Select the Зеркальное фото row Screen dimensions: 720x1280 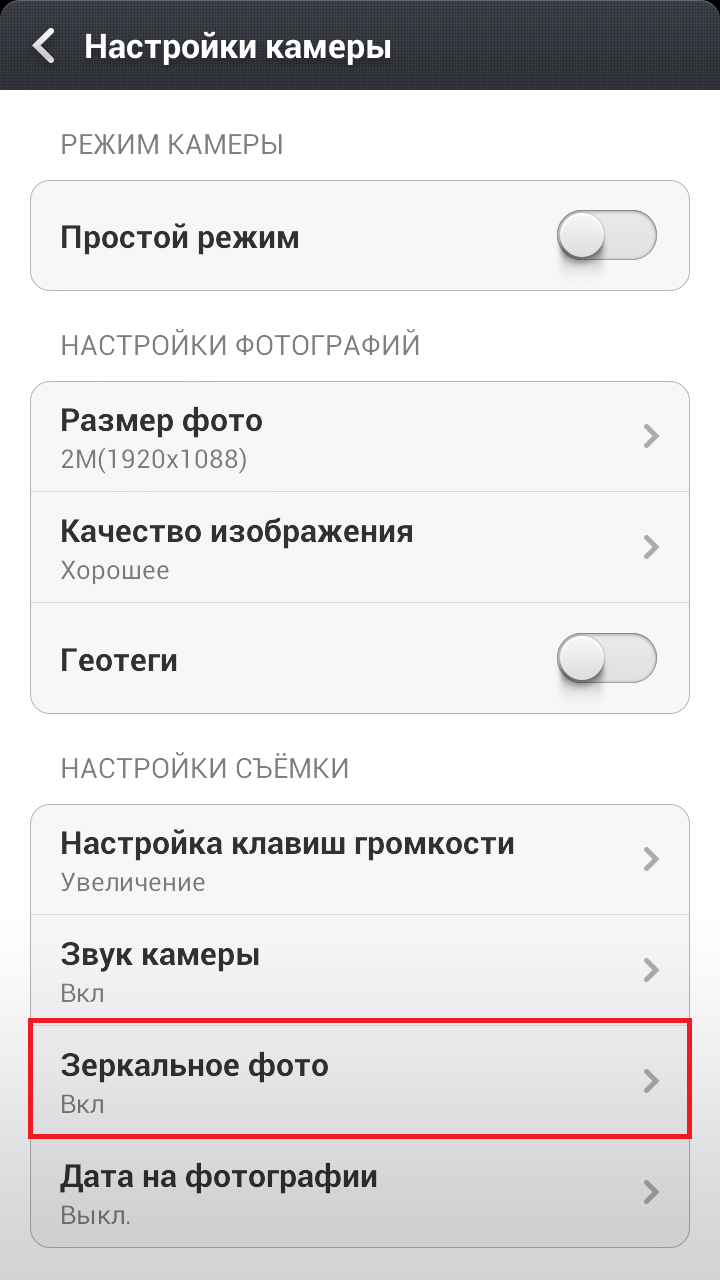(x=360, y=1081)
